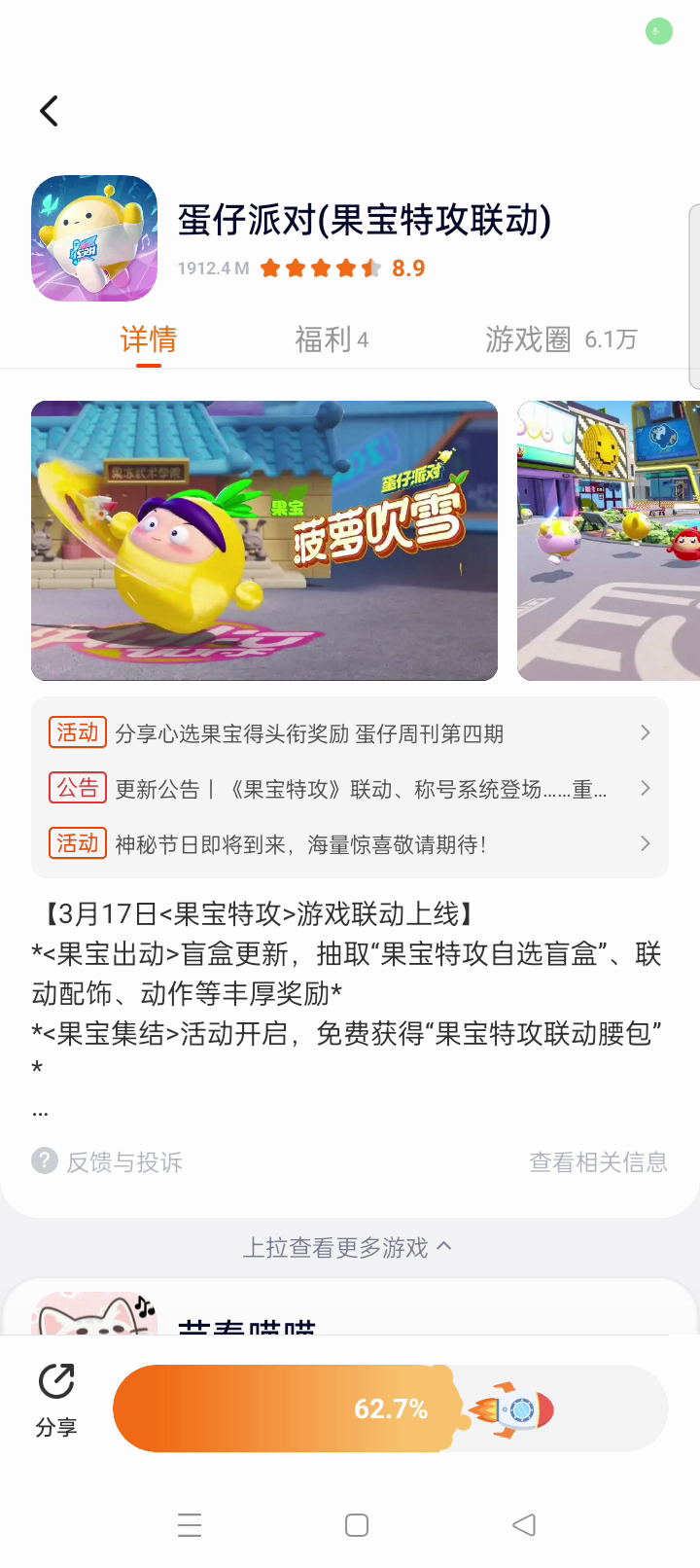Image resolution: width=700 pixels, height=1568 pixels.
Task: Open the 蛋仔周刊第四期 activity row
Action: point(350,733)
